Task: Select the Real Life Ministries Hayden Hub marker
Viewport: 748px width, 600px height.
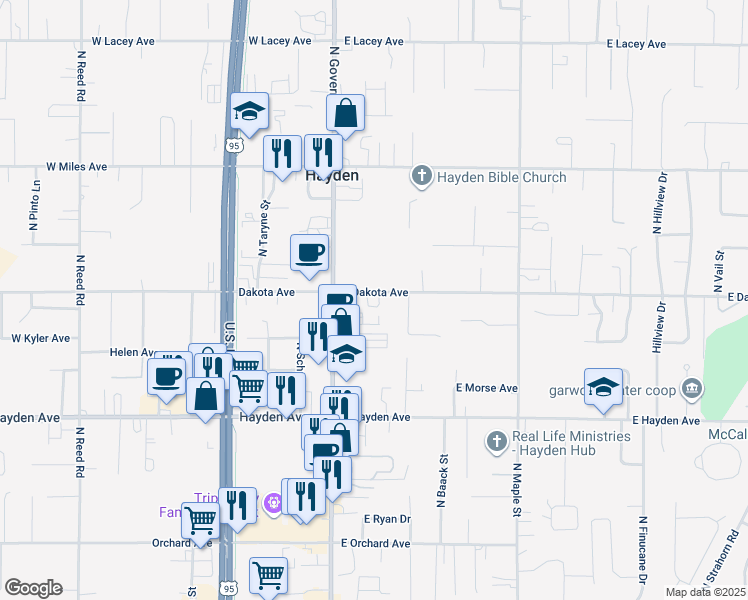Action: click(x=497, y=441)
